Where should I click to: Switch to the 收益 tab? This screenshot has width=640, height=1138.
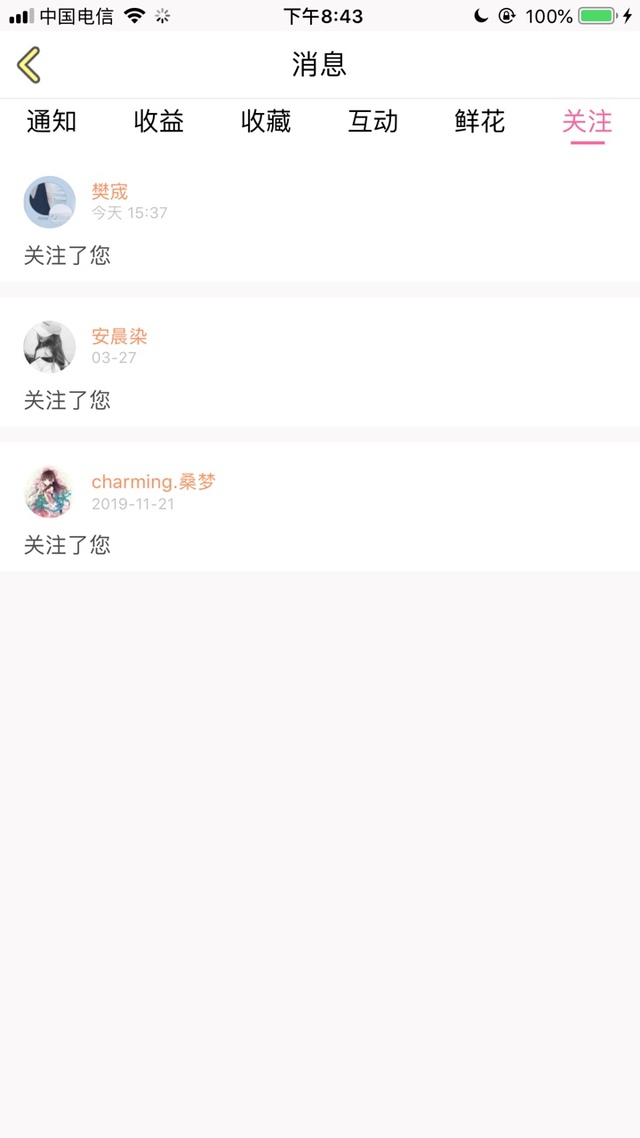pyautogui.click(x=159, y=122)
